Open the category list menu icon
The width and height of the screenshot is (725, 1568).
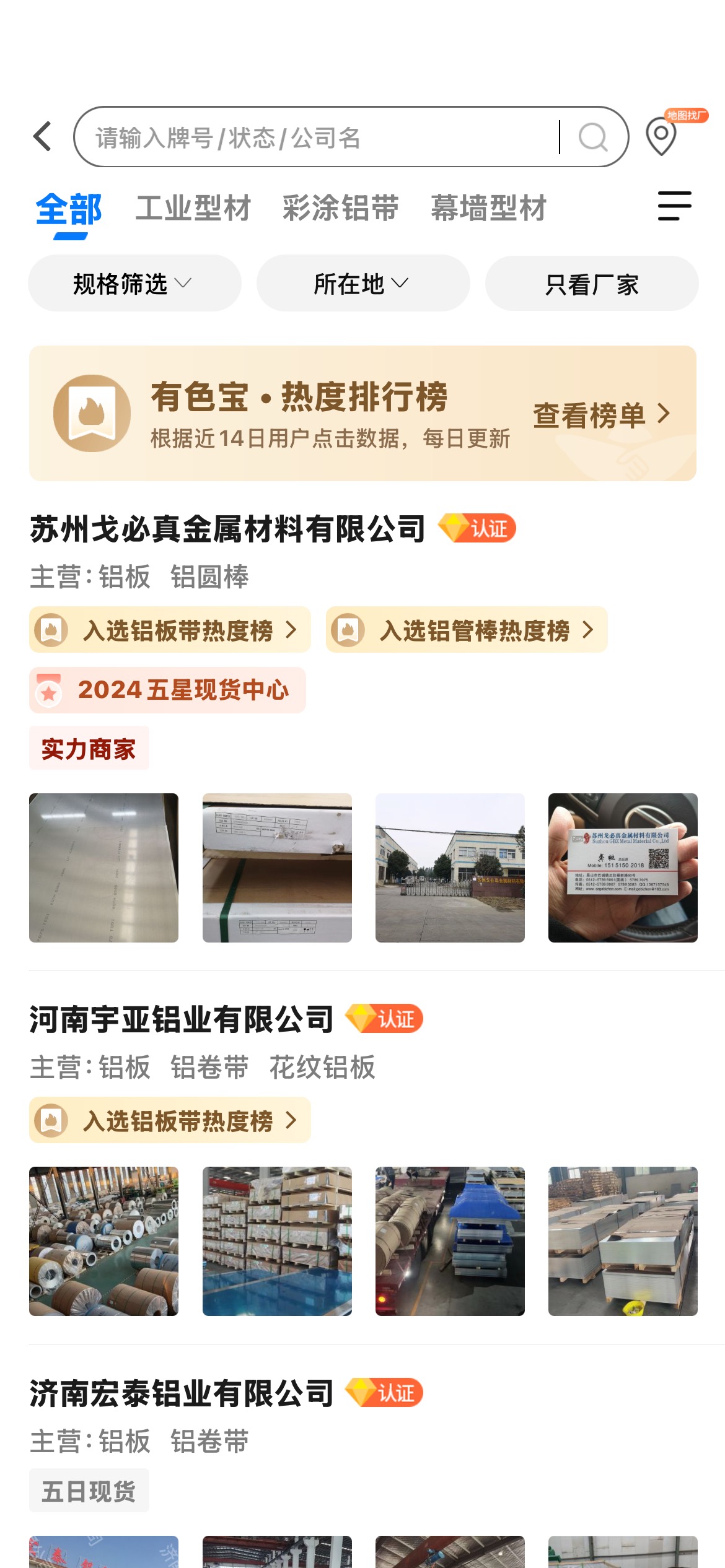674,206
